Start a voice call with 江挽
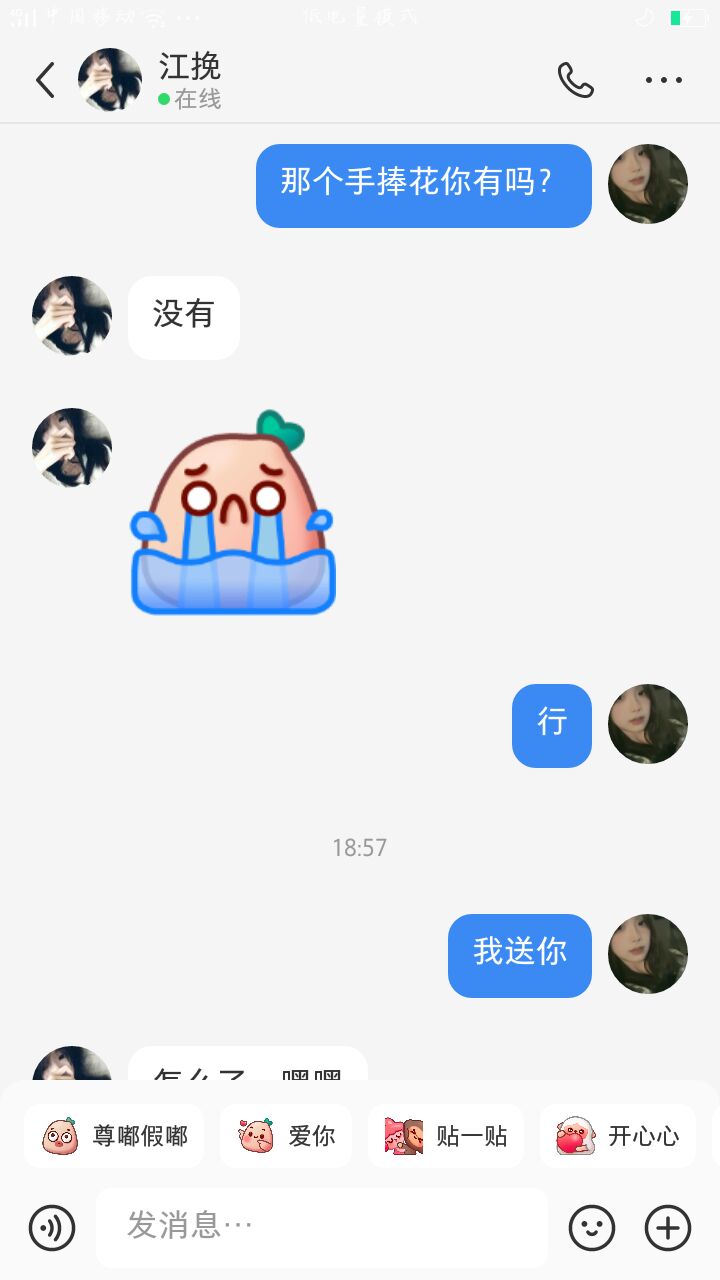720x1280 pixels. tap(575, 80)
